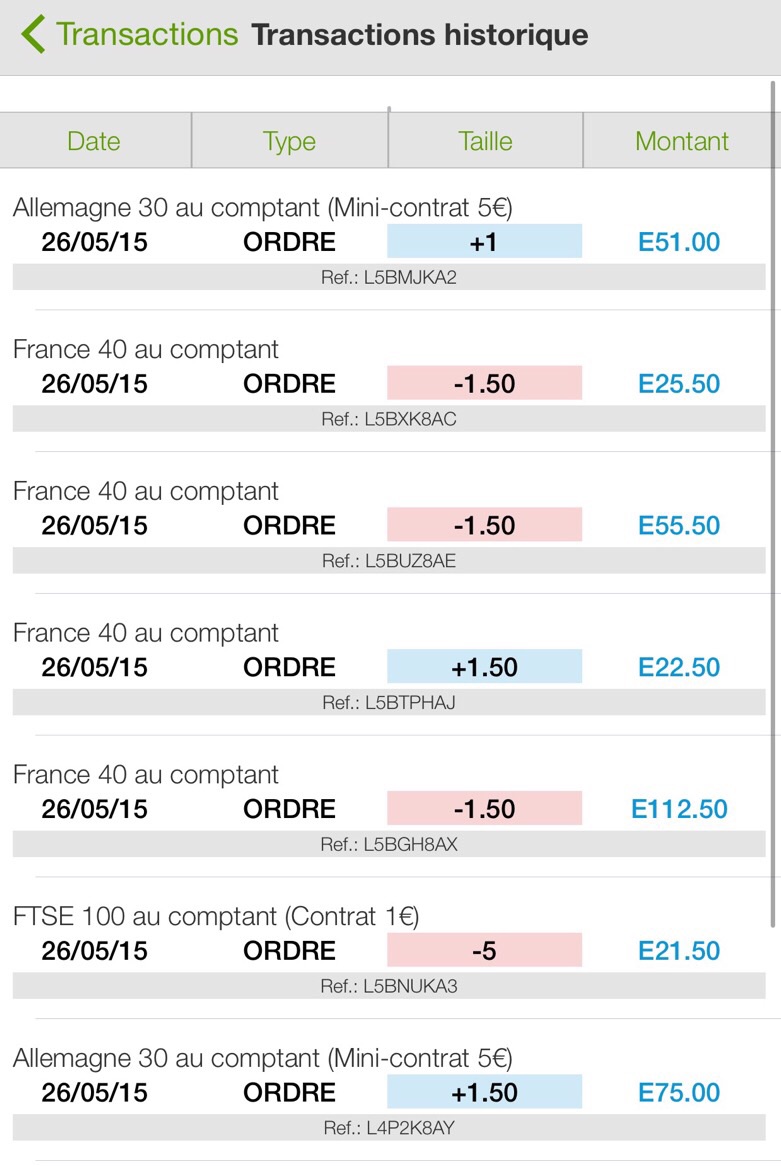Open FTSE 100 transaction Ref. L5BNUKA3
781x1166 pixels.
pyautogui.click(x=388, y=952)
